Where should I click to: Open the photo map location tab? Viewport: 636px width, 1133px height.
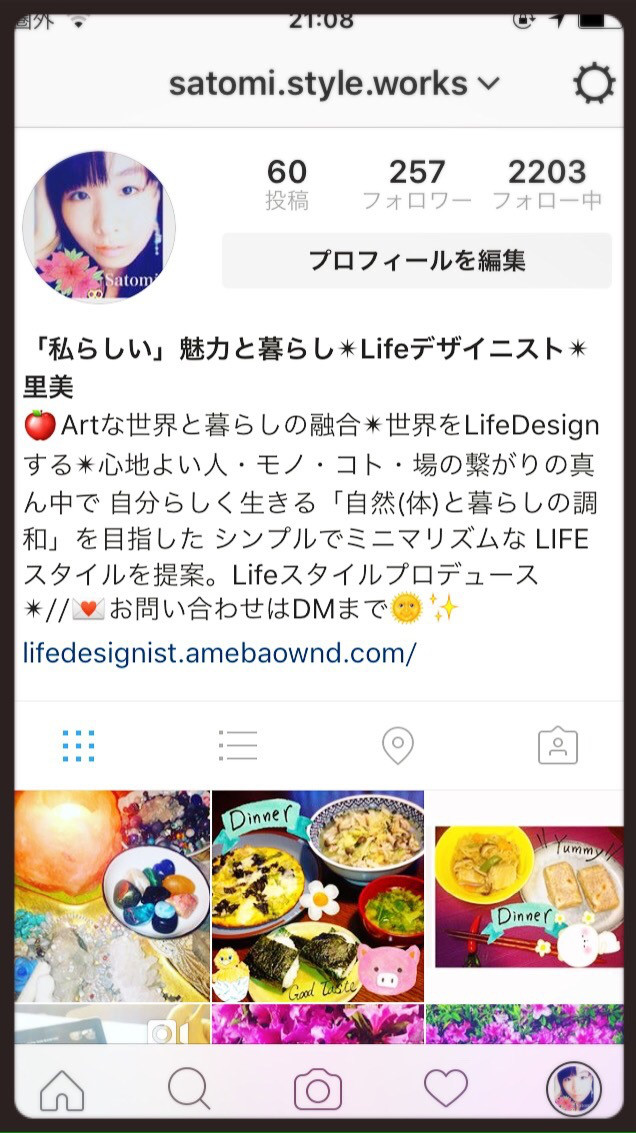tap(398, 746)
